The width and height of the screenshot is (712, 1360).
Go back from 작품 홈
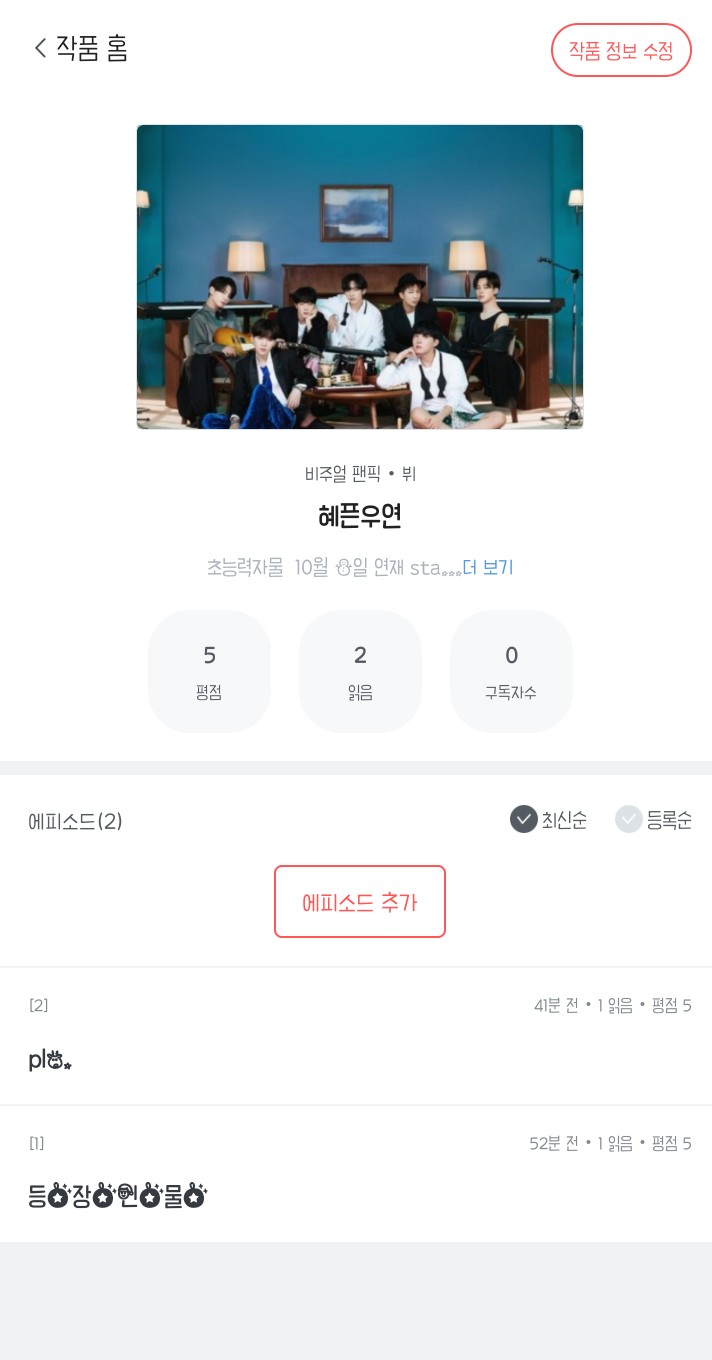click(41, 48)
